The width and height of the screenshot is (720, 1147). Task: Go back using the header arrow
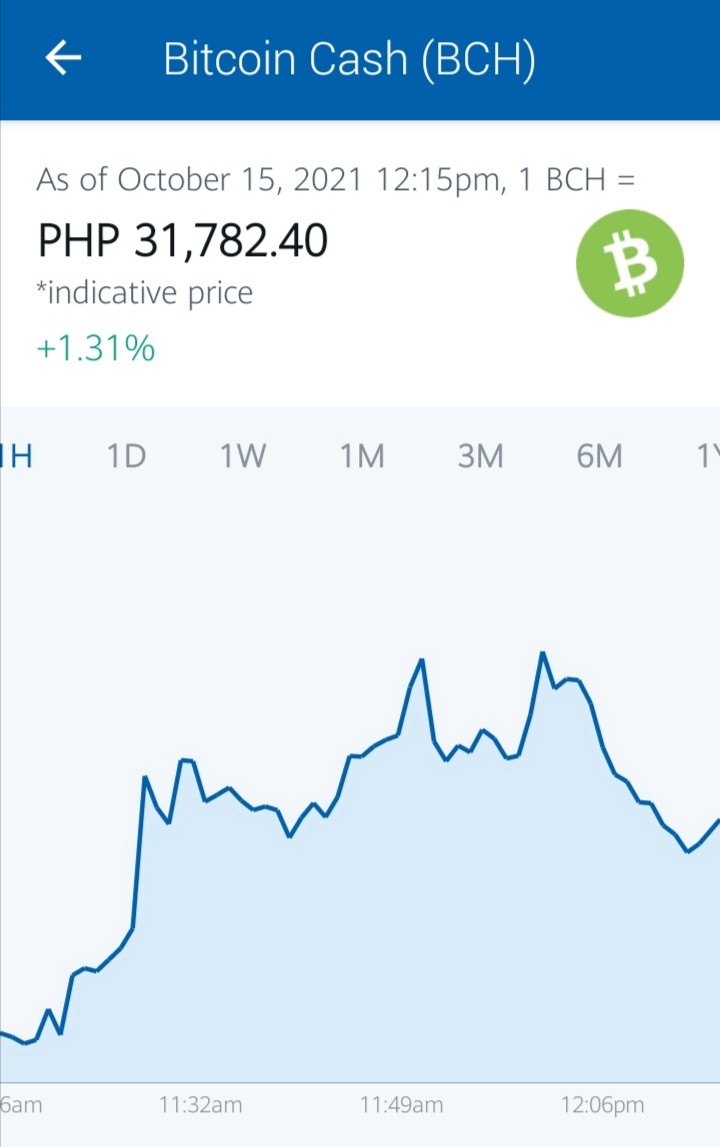63,58
